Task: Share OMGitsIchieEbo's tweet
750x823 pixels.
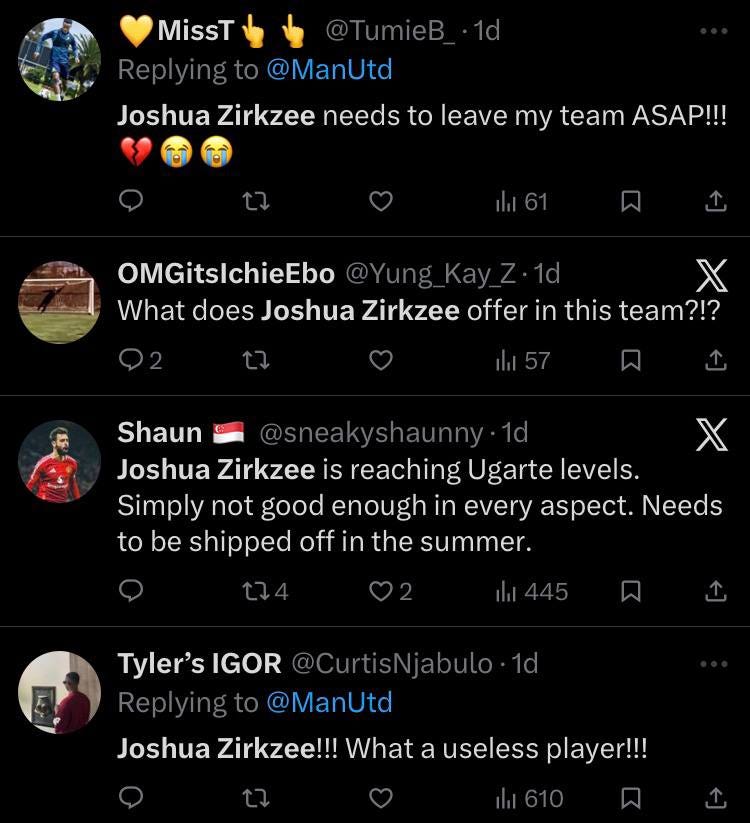Action: [715, 360]
